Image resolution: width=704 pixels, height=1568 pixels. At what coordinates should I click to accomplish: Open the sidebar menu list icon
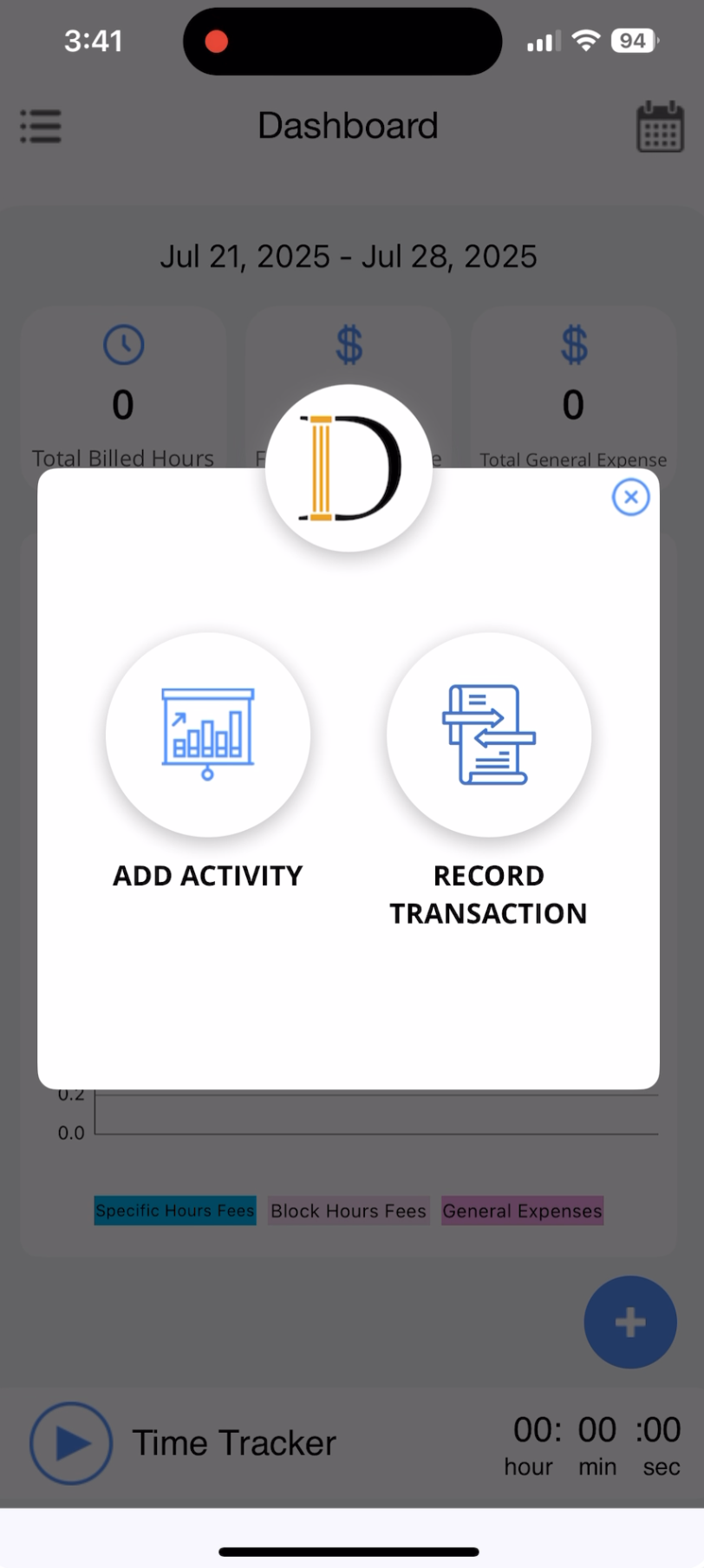(x=40, y=126)
